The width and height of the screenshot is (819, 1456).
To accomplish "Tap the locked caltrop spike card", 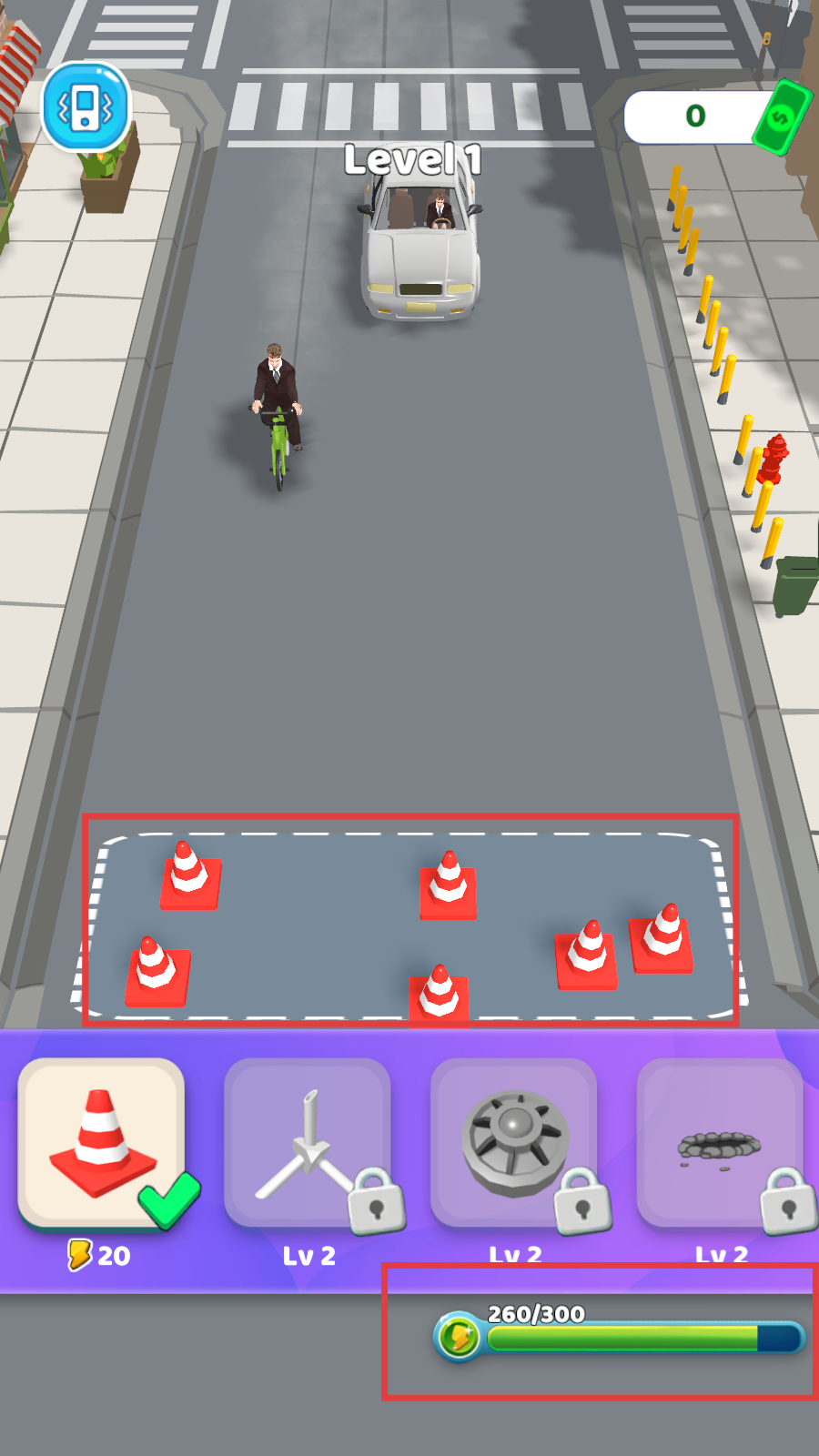I will [x=308, y=1143].
